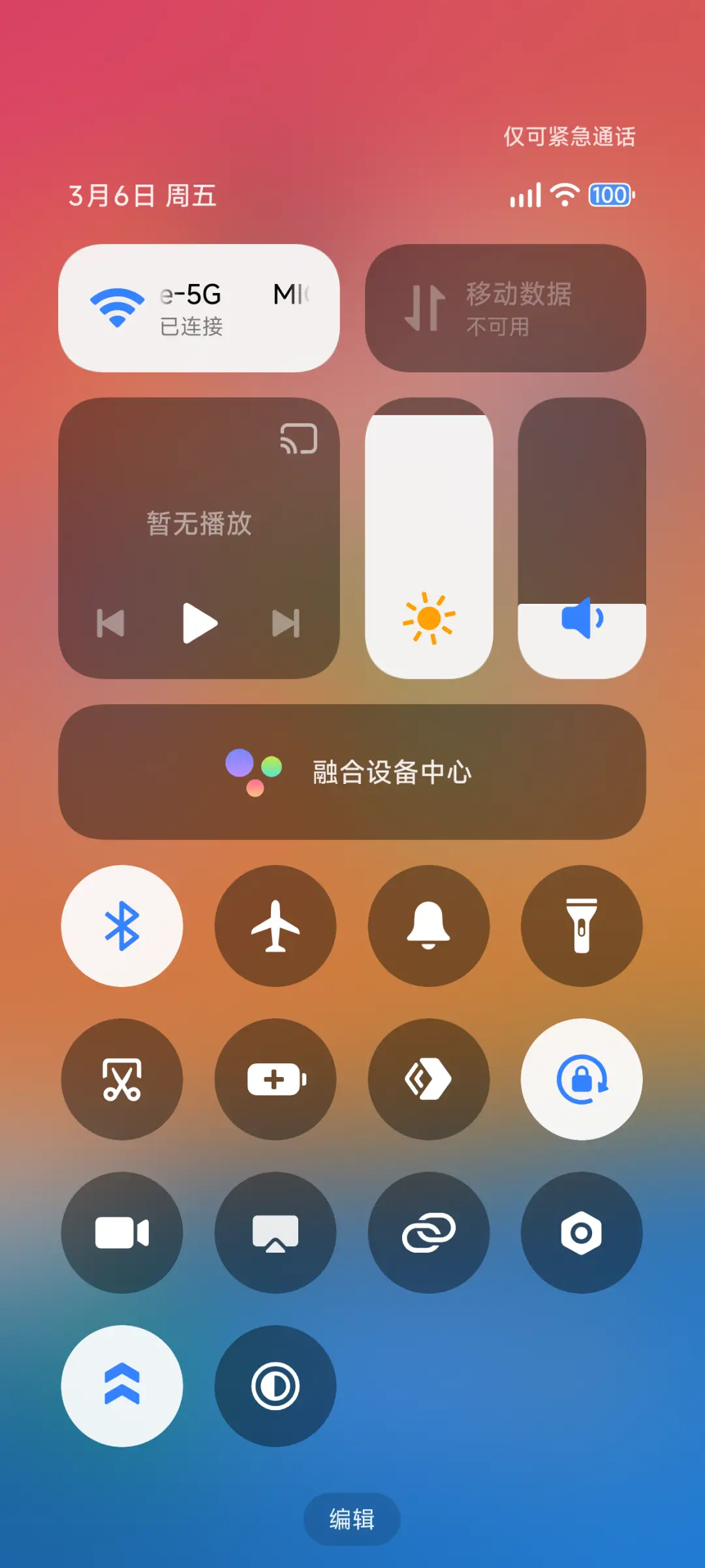Screen dimensions: 705x1568
Task: Select the flashlight icon
Action: [581, 927]
